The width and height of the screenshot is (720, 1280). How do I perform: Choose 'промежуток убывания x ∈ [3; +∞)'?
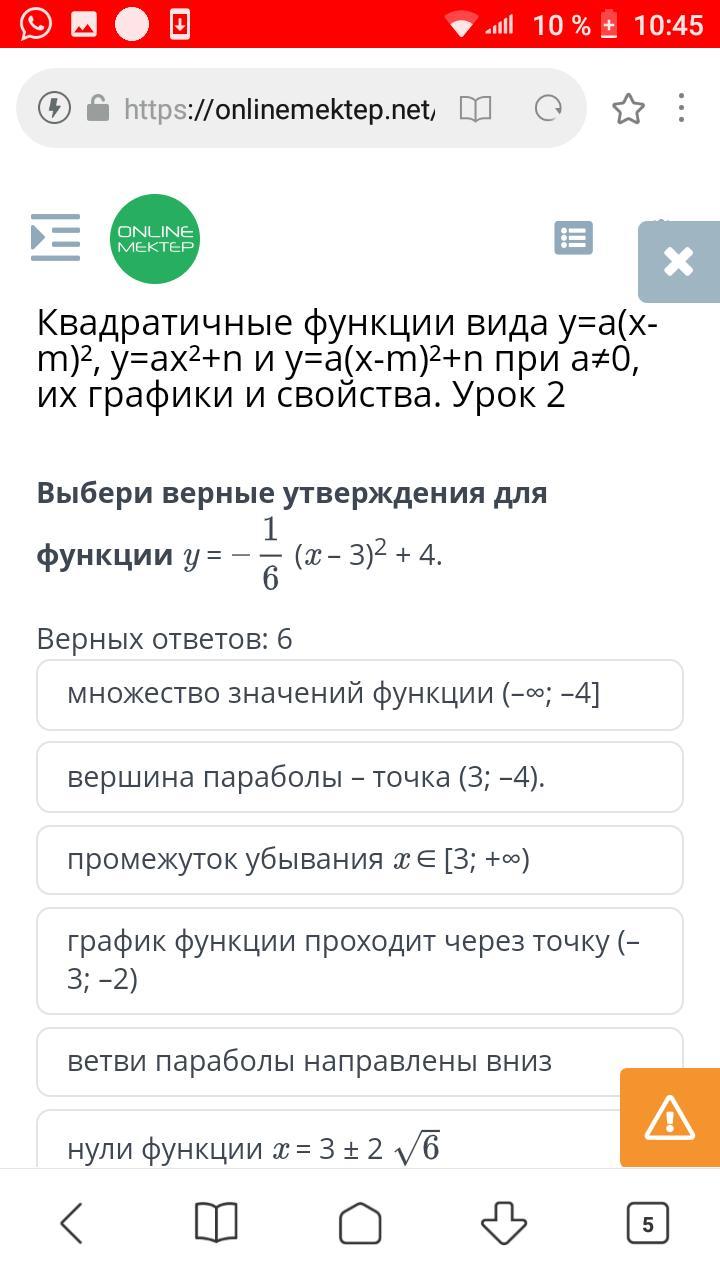tap(360, 860)
